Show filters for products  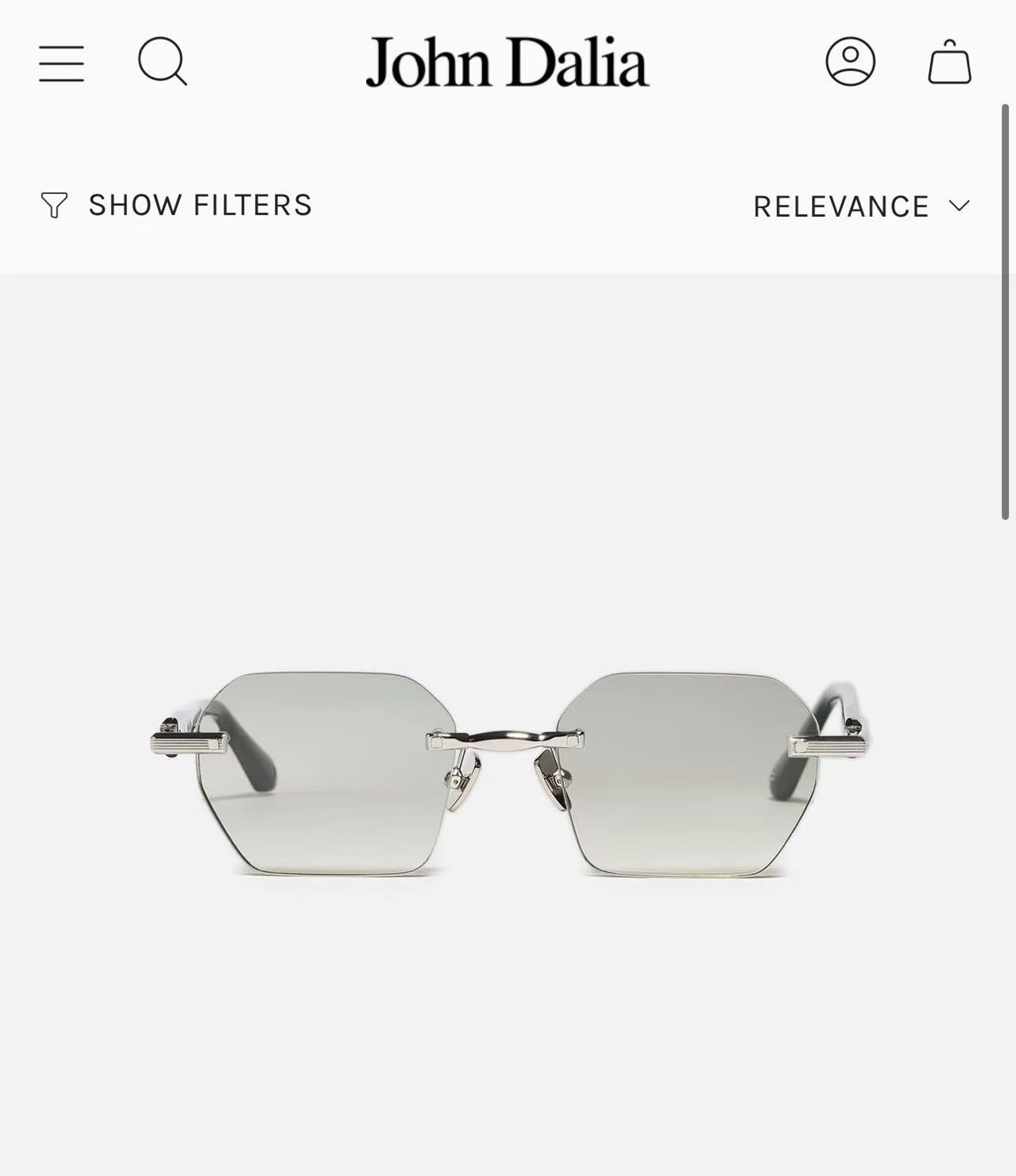click(x=176, y=205)
